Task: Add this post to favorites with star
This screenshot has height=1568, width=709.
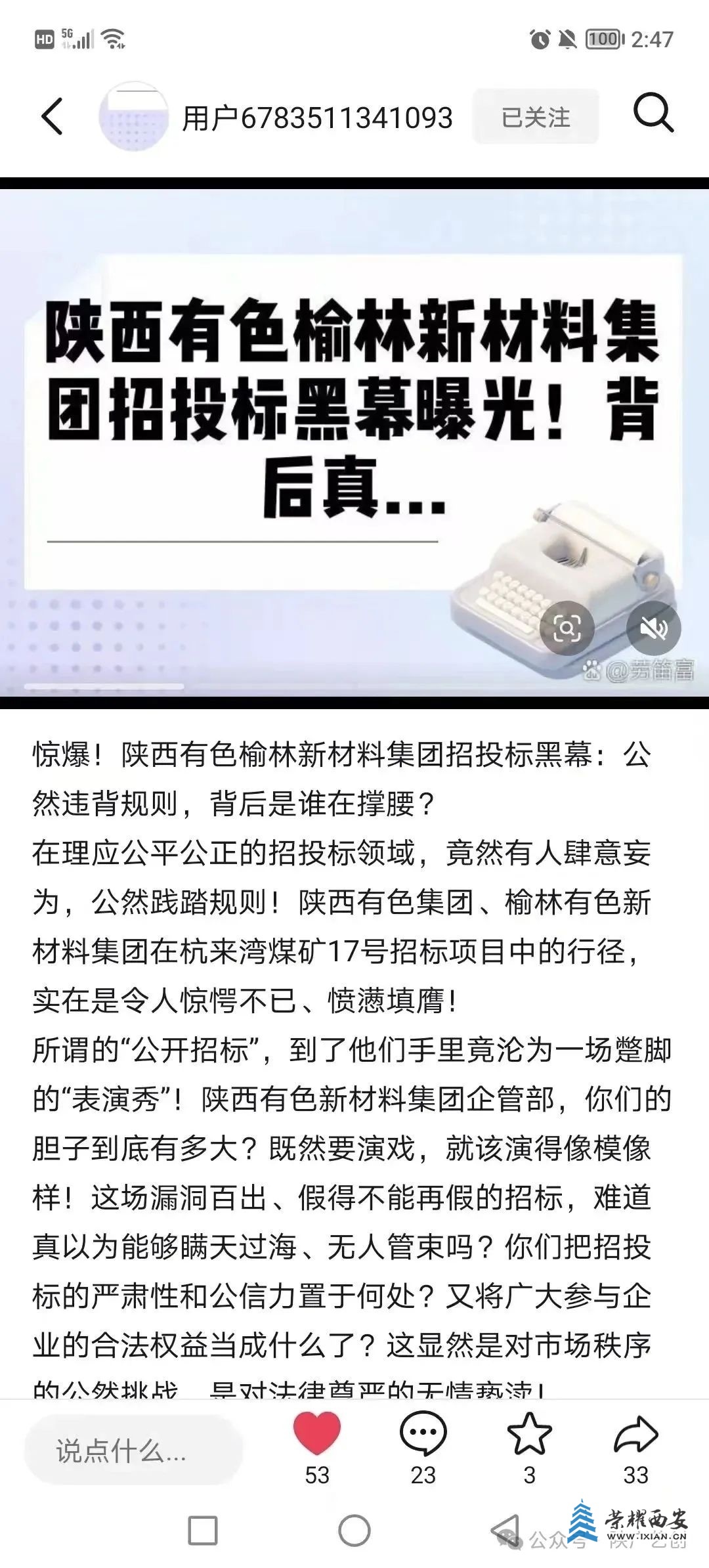Action: 529,1434
